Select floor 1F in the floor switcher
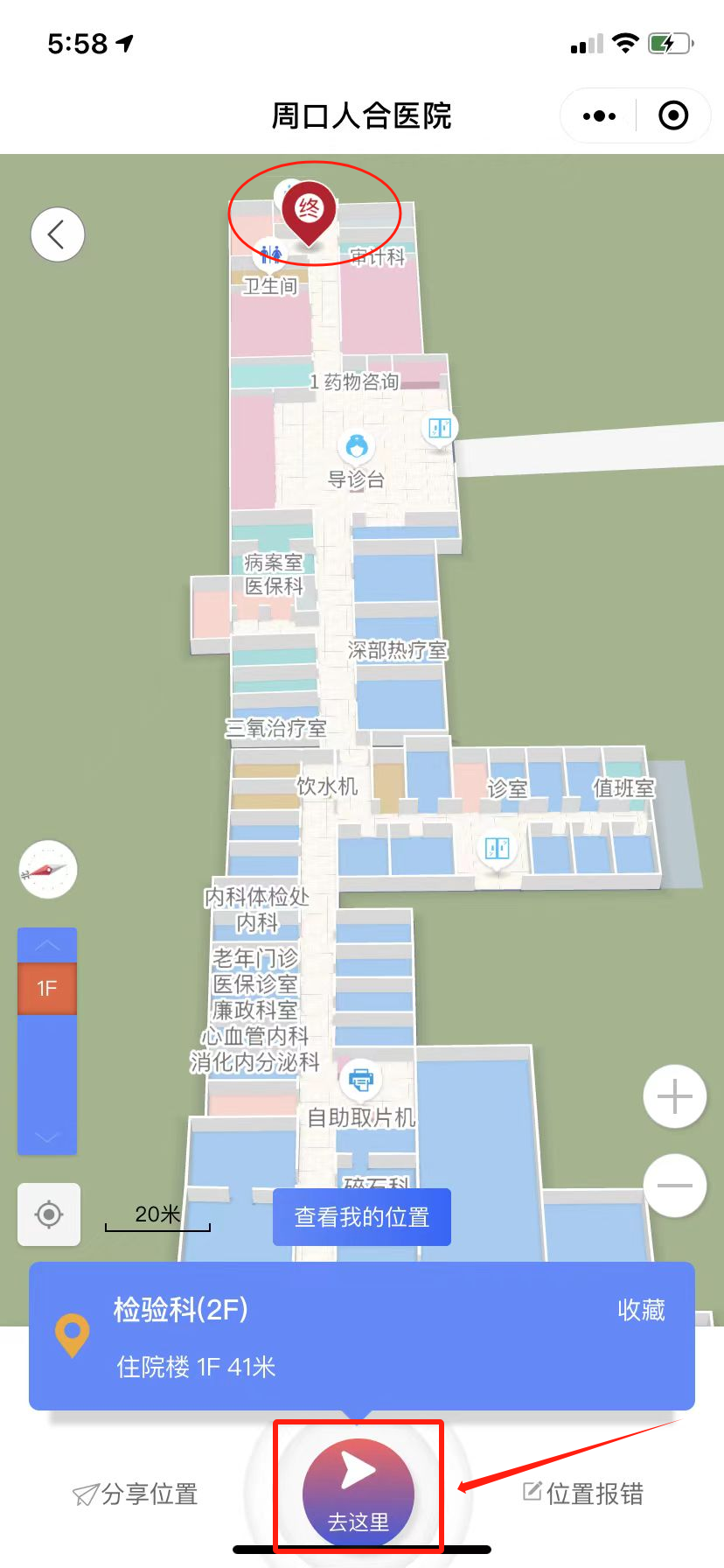 click(x=47, y=989)
